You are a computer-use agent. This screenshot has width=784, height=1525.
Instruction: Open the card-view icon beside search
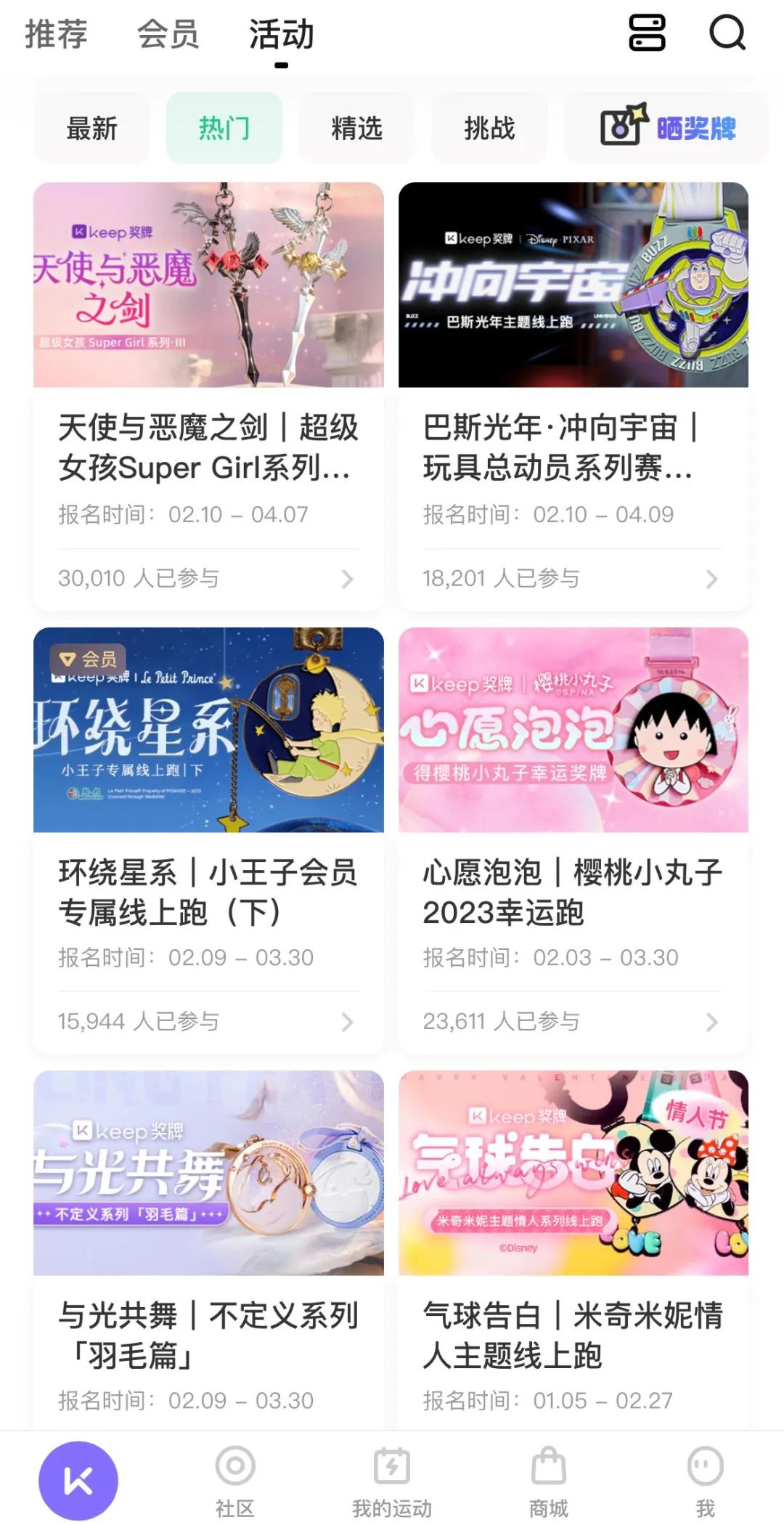tap(647, 33)
